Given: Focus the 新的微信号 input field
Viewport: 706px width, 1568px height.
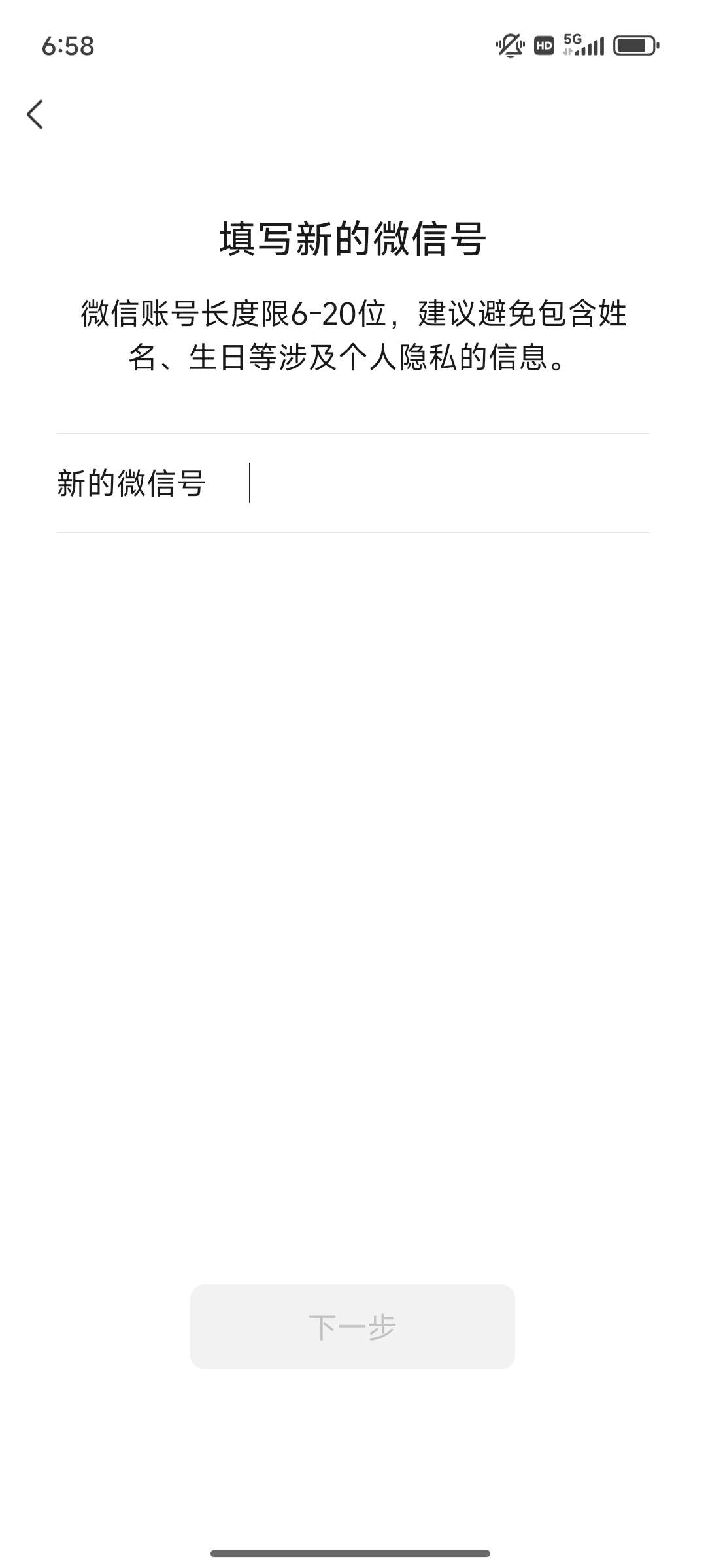Looking at the screenshot, I should [x=448, y=483].
